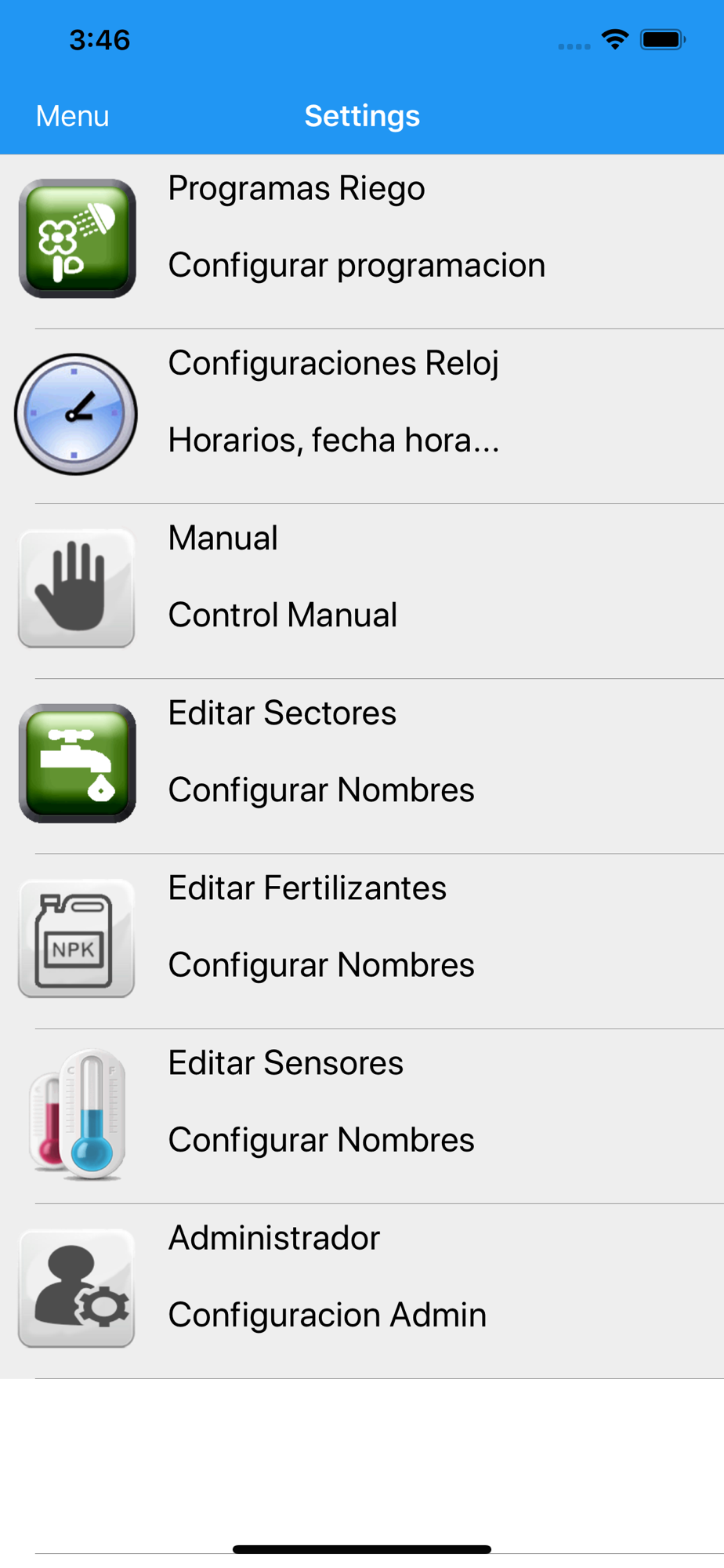Image resolution: width=724 pixels, height=1568 pixels.
Task: Open Programas Riego settings
Action: 362,241
